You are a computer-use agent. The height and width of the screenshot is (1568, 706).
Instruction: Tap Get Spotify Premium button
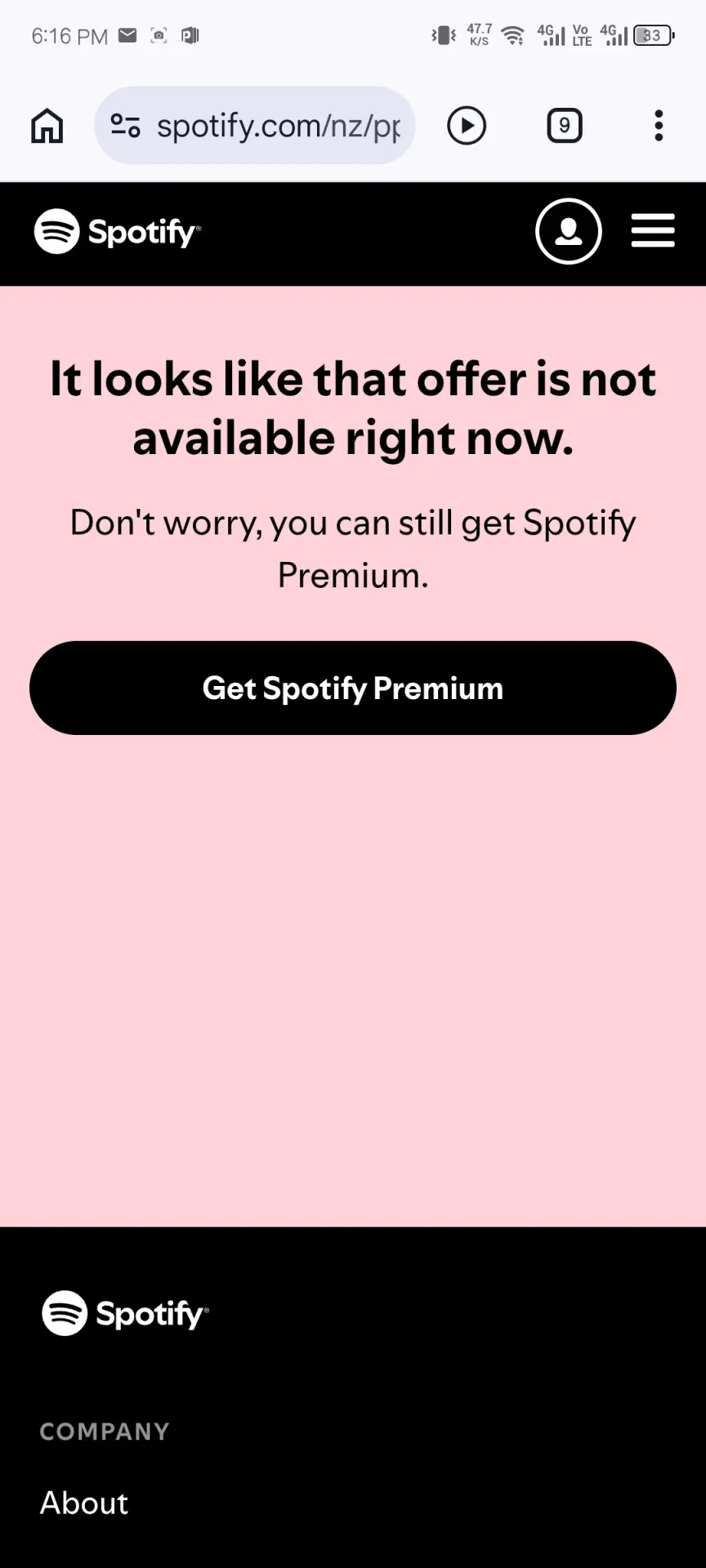click(x=353, y=688)
